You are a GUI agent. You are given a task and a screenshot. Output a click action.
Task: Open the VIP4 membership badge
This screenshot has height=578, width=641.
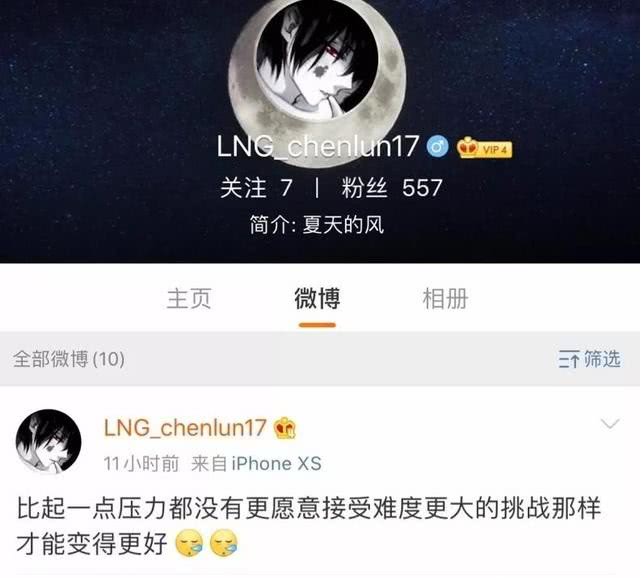485,148
